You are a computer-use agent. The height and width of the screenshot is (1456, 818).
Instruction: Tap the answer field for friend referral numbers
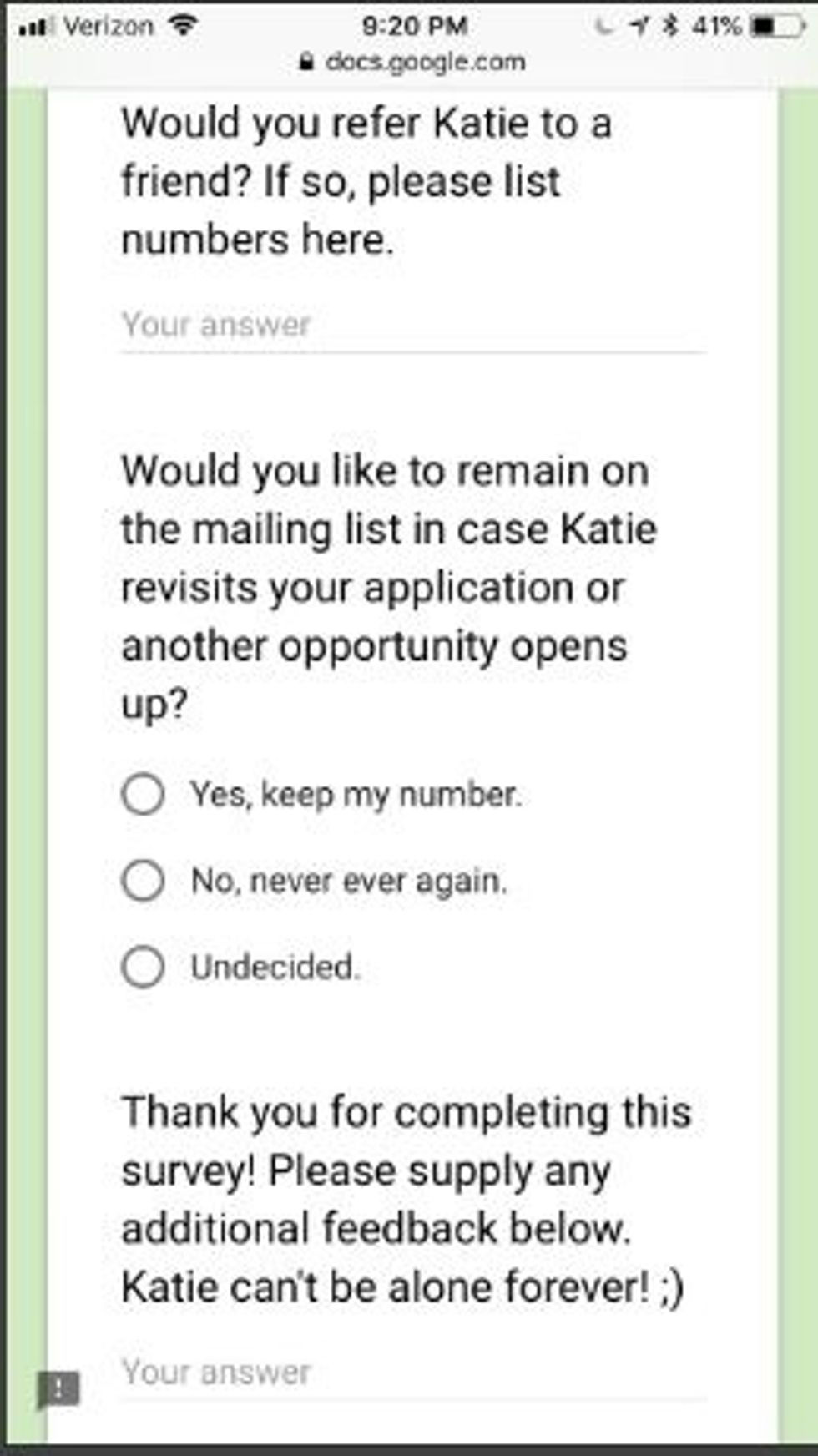(412, 326)
